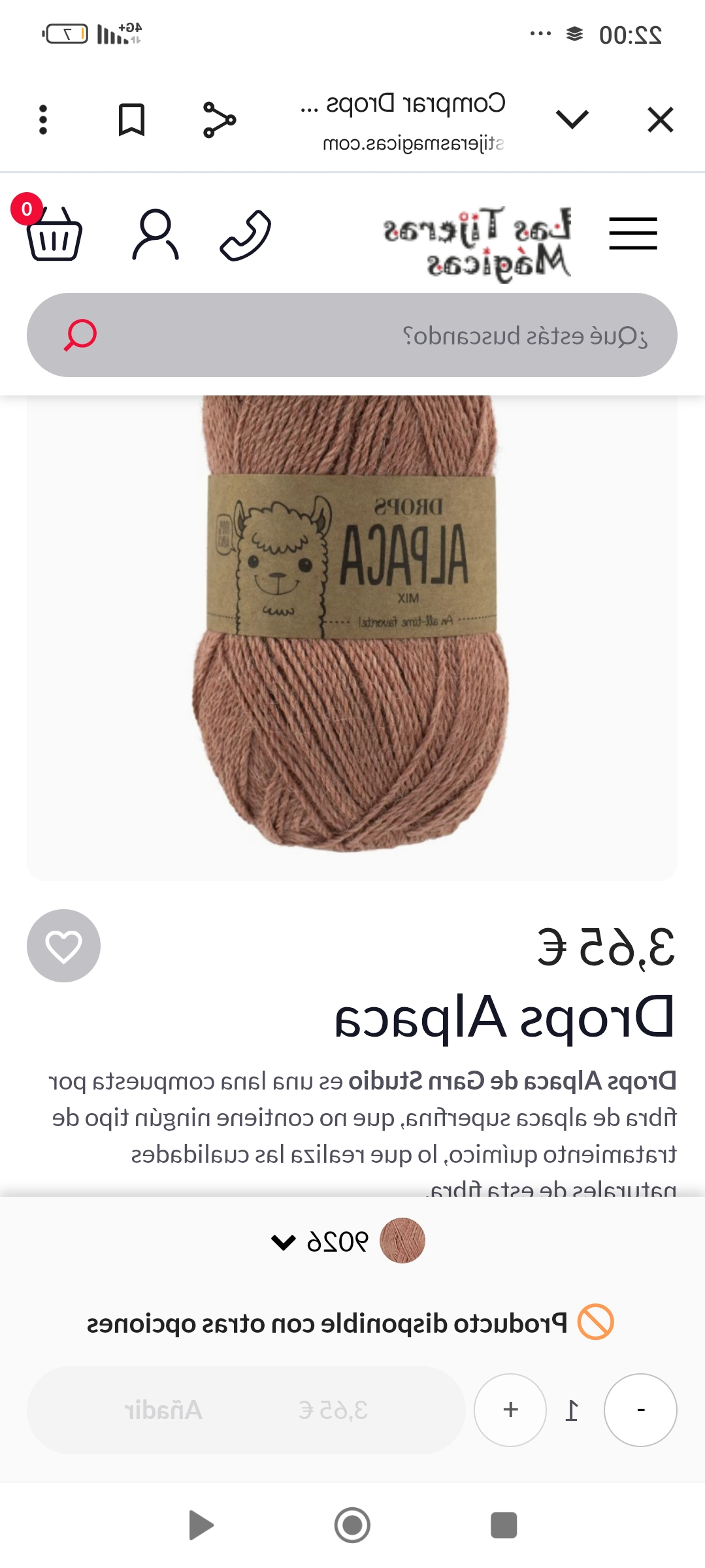Open the user account icon

tap(156, 235)
